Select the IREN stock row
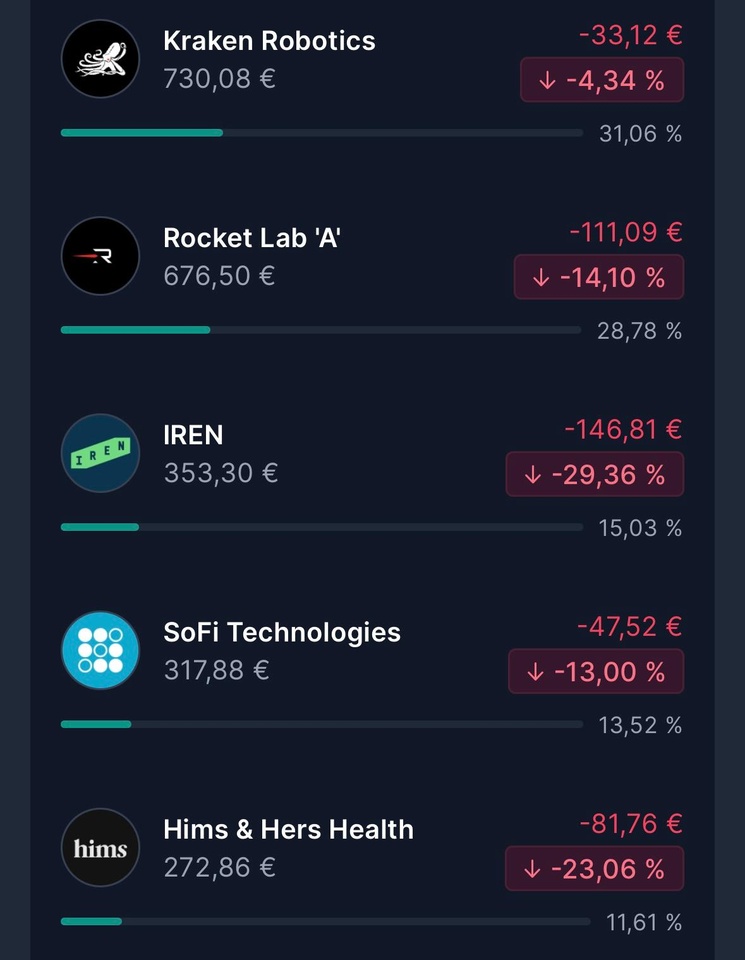Screen dimensions: 745x960 [193, 435]
